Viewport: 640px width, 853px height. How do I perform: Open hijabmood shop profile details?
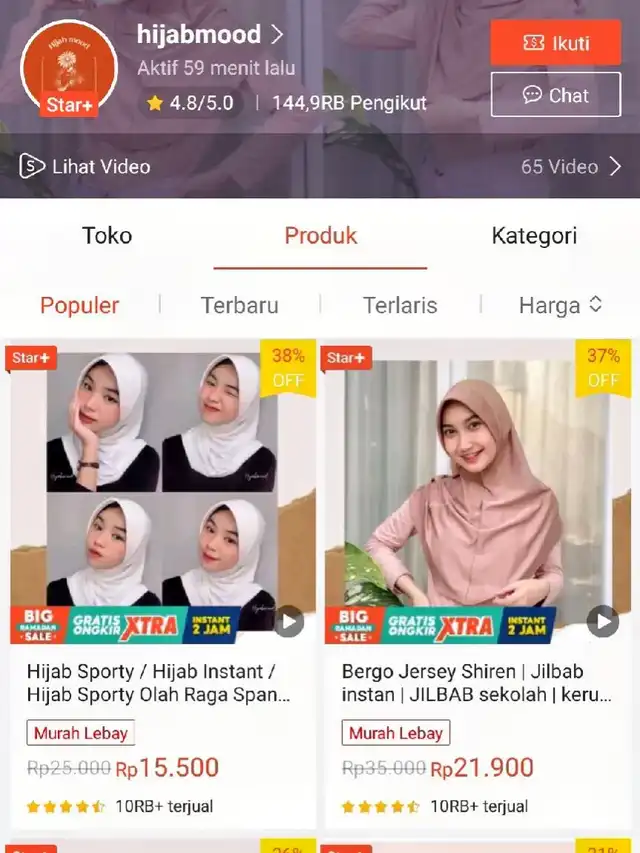(211, 35)
